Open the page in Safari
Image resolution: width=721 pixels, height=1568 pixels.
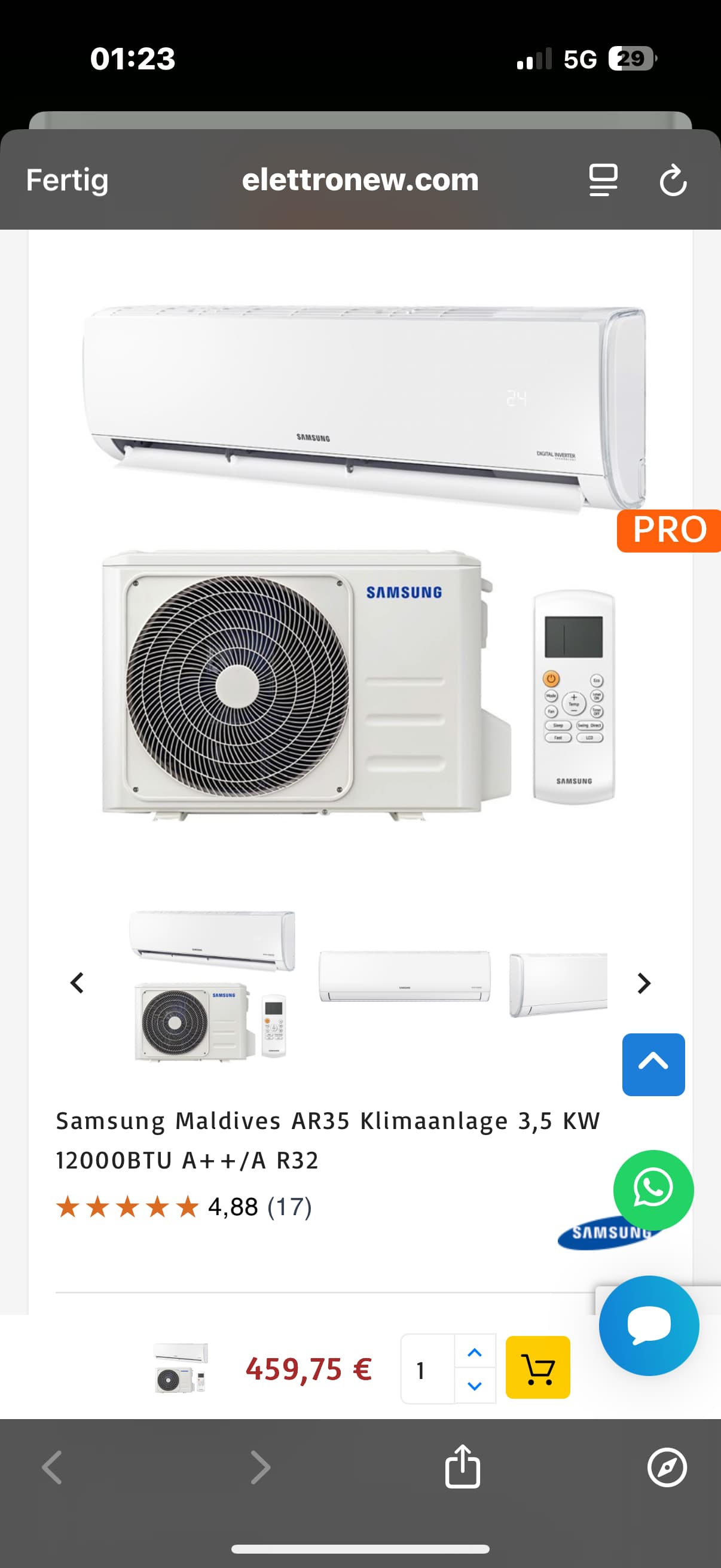click(667, 1467)
